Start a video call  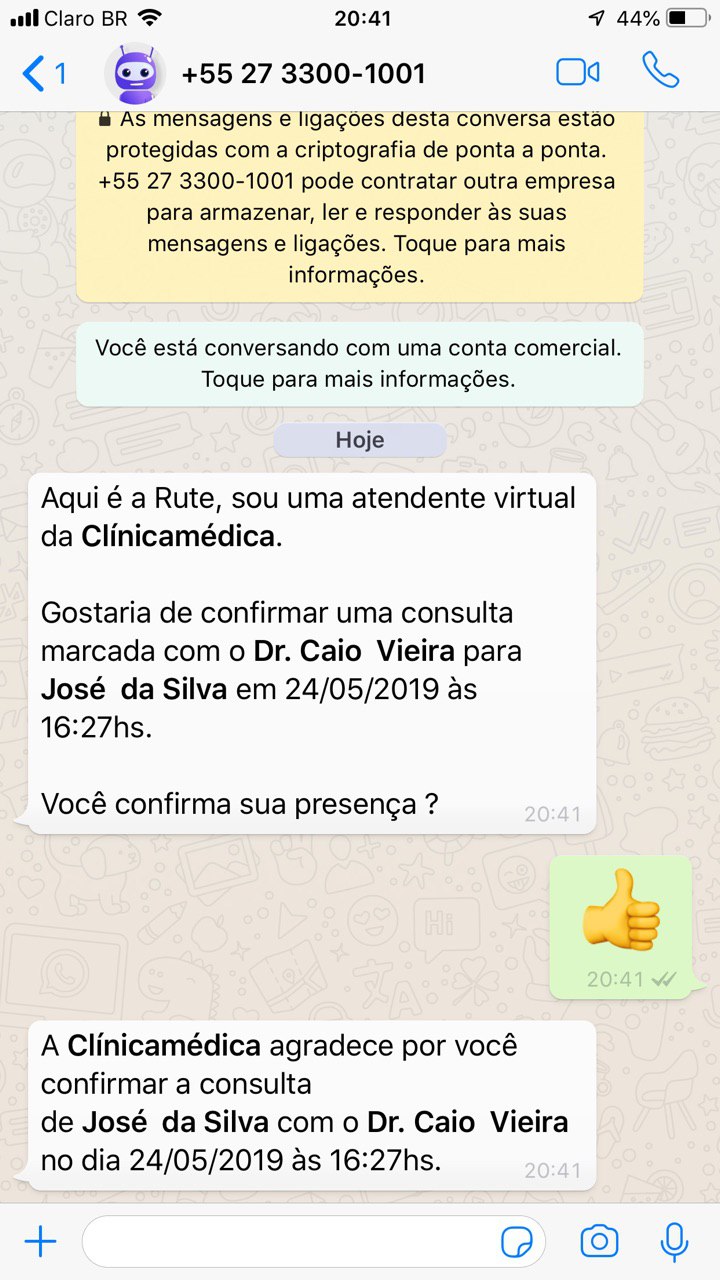coord(577,72)
